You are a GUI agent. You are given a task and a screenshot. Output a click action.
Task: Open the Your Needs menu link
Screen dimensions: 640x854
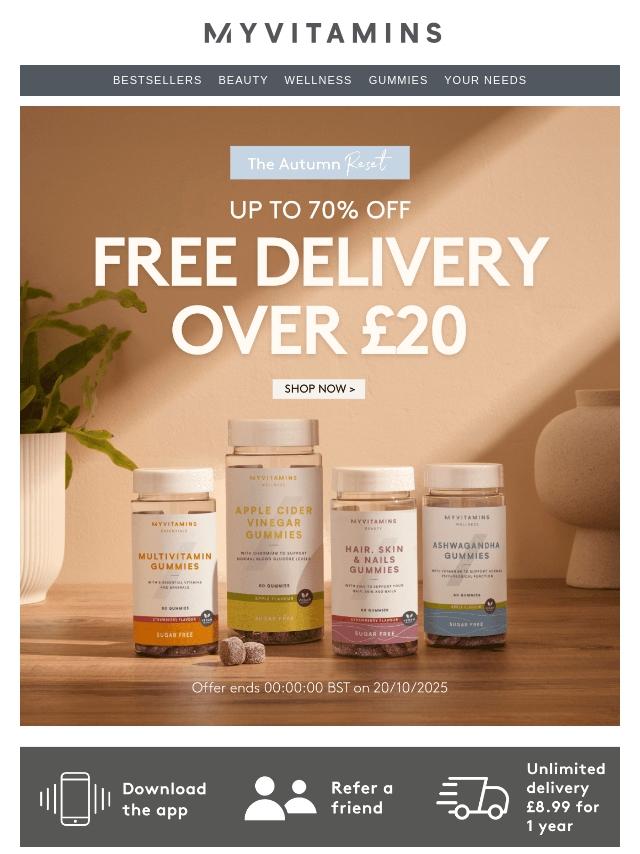[485, 80]
